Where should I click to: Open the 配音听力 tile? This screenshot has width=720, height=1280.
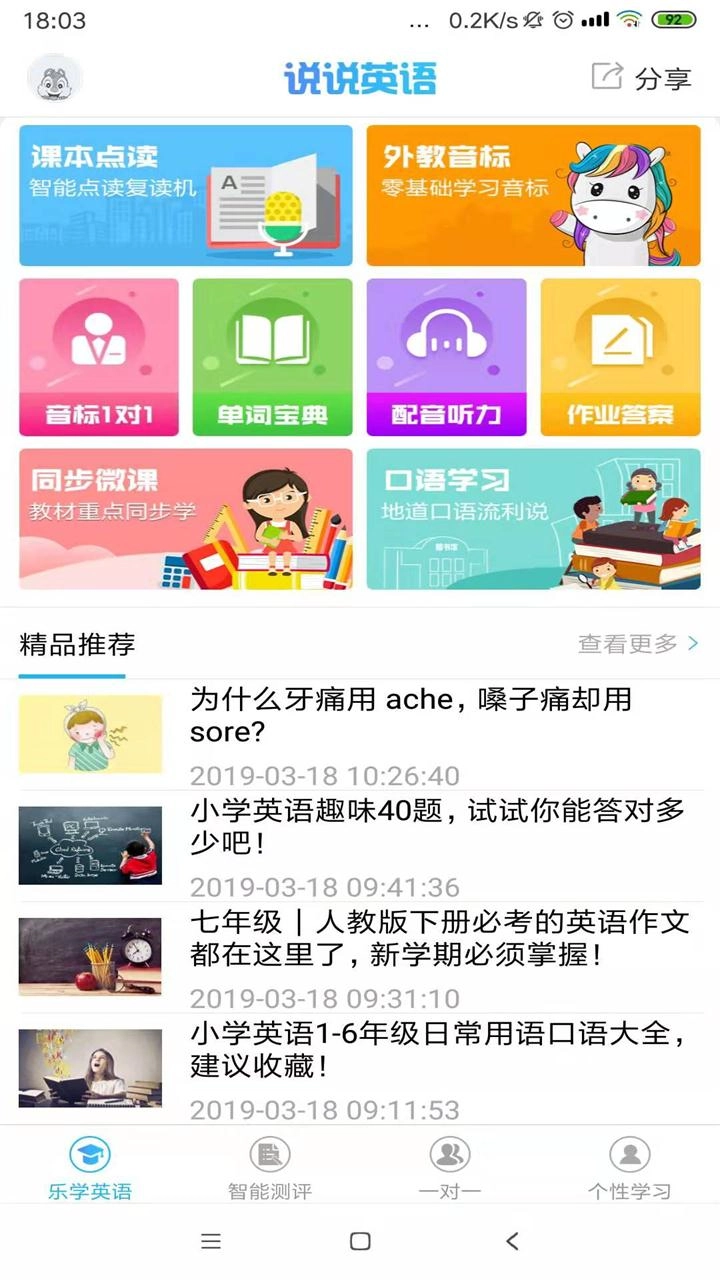[446, 357]
